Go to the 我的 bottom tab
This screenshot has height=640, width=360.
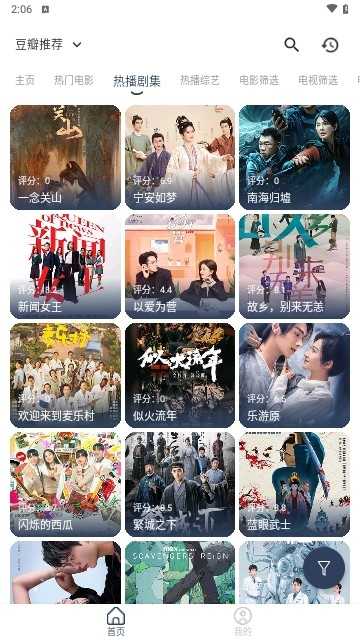pos(243,621)
